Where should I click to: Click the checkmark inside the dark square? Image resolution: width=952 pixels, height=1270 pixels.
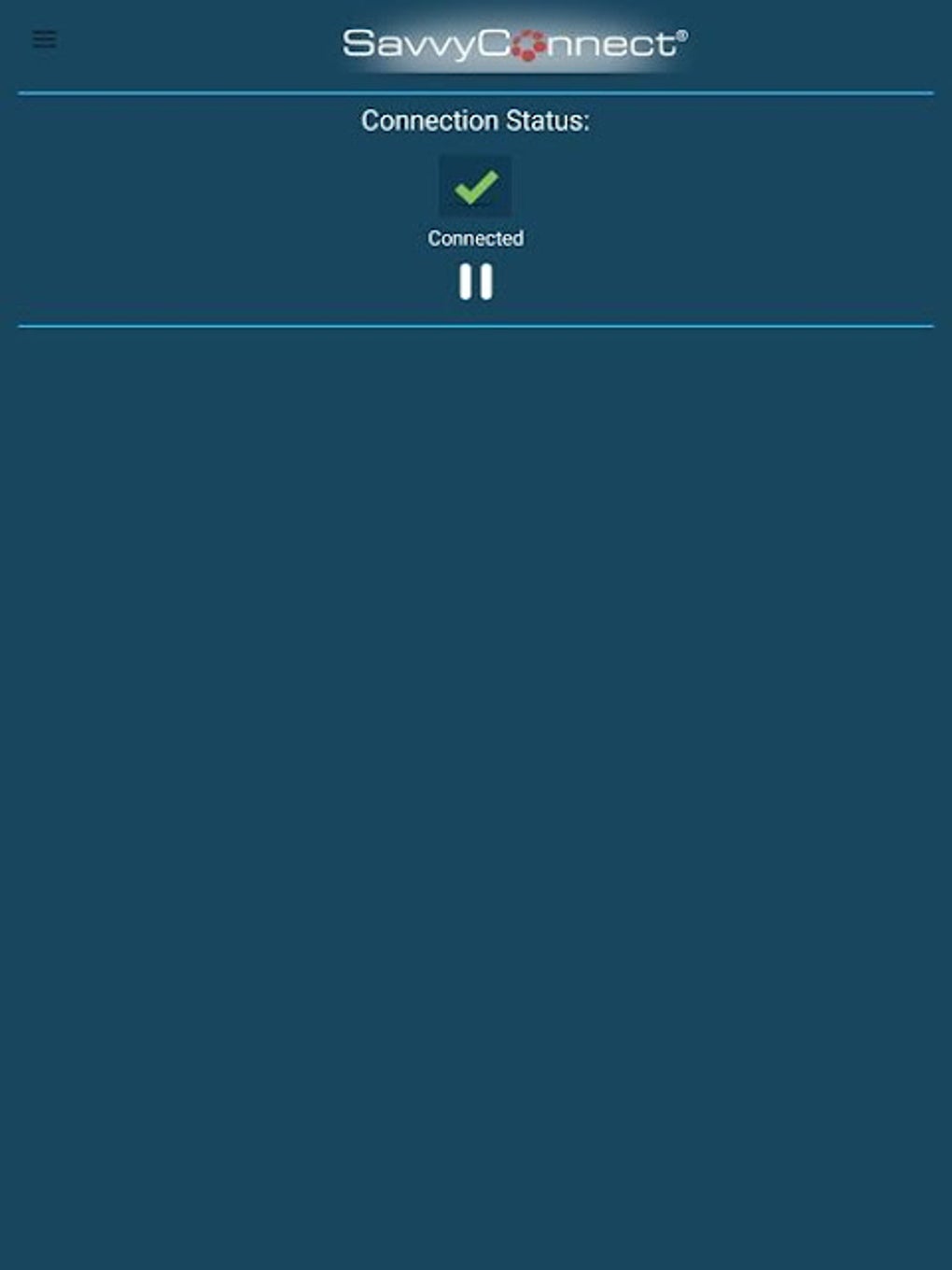(475, 187)
